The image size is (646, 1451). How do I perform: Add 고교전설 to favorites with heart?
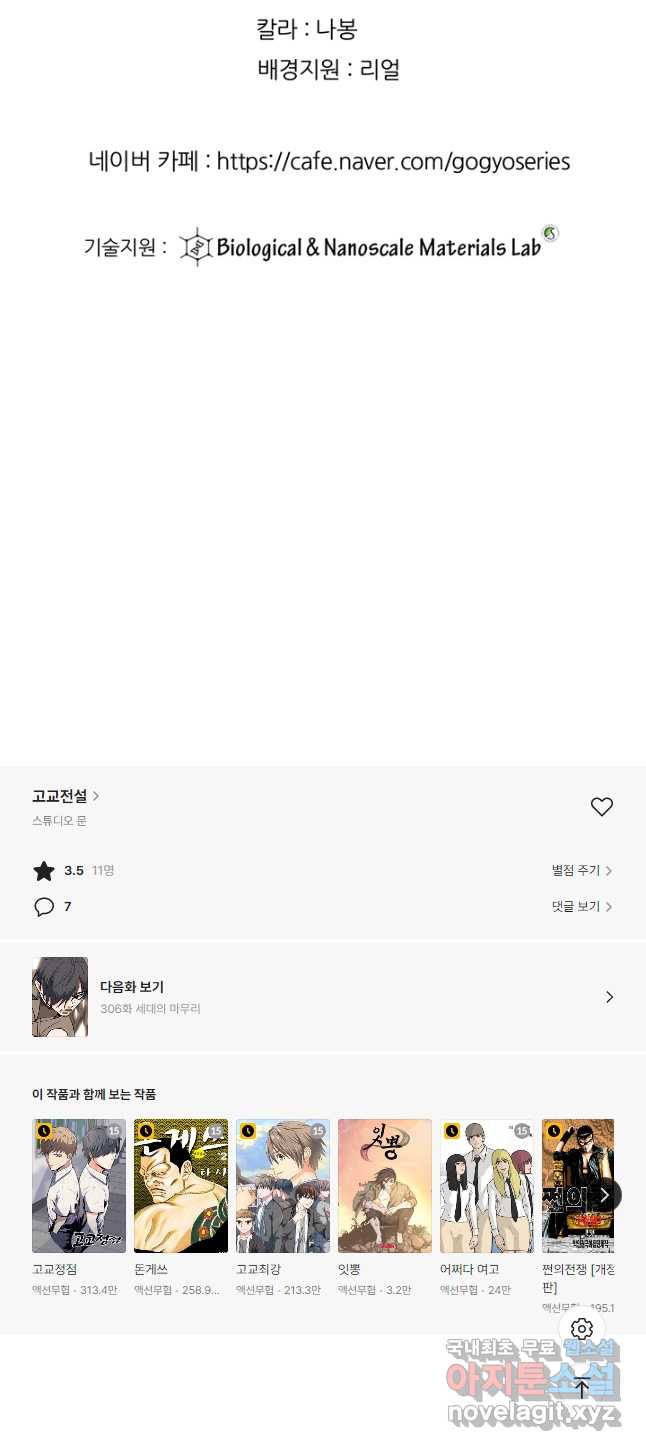[601, 807]
